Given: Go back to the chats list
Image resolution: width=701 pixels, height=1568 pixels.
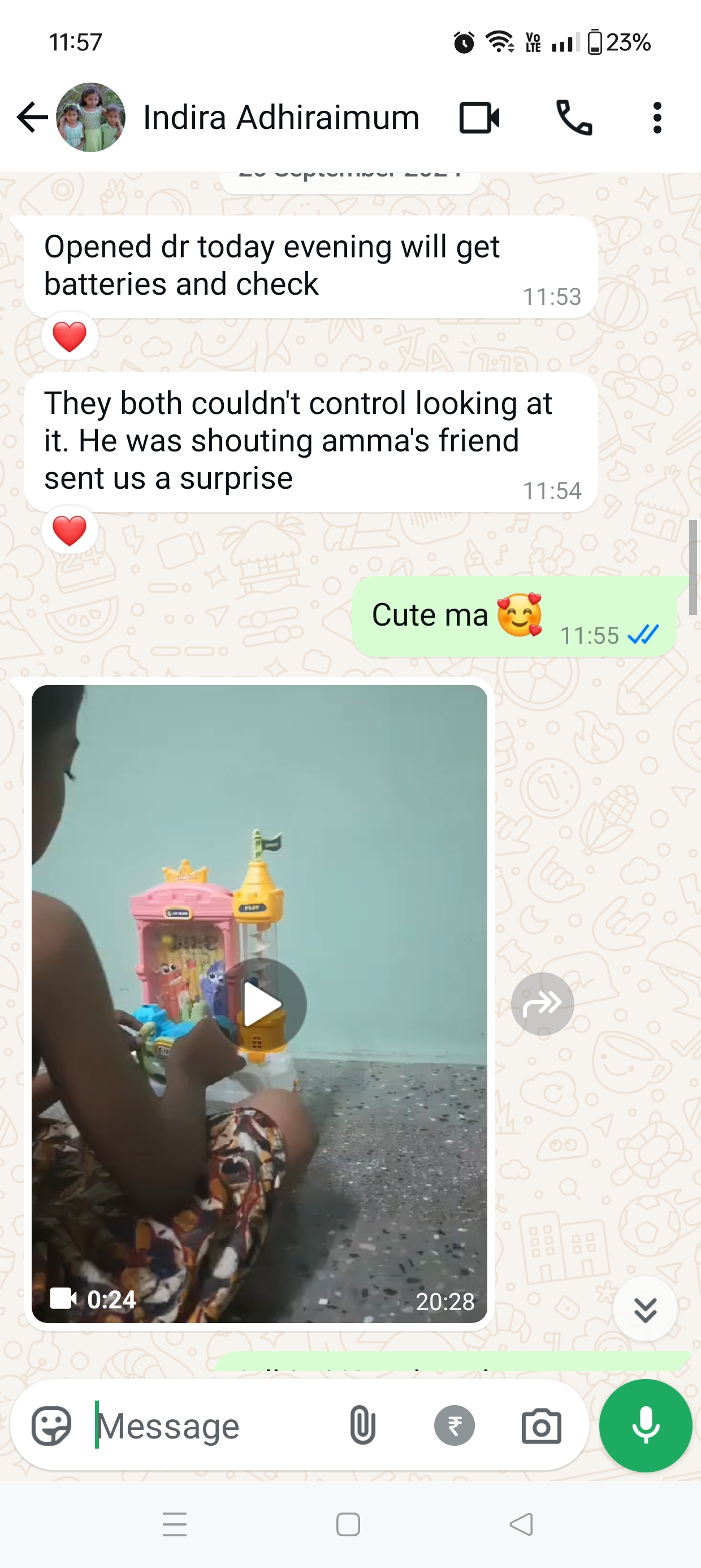Looking at the screenshot, I should tap(32, 118).
